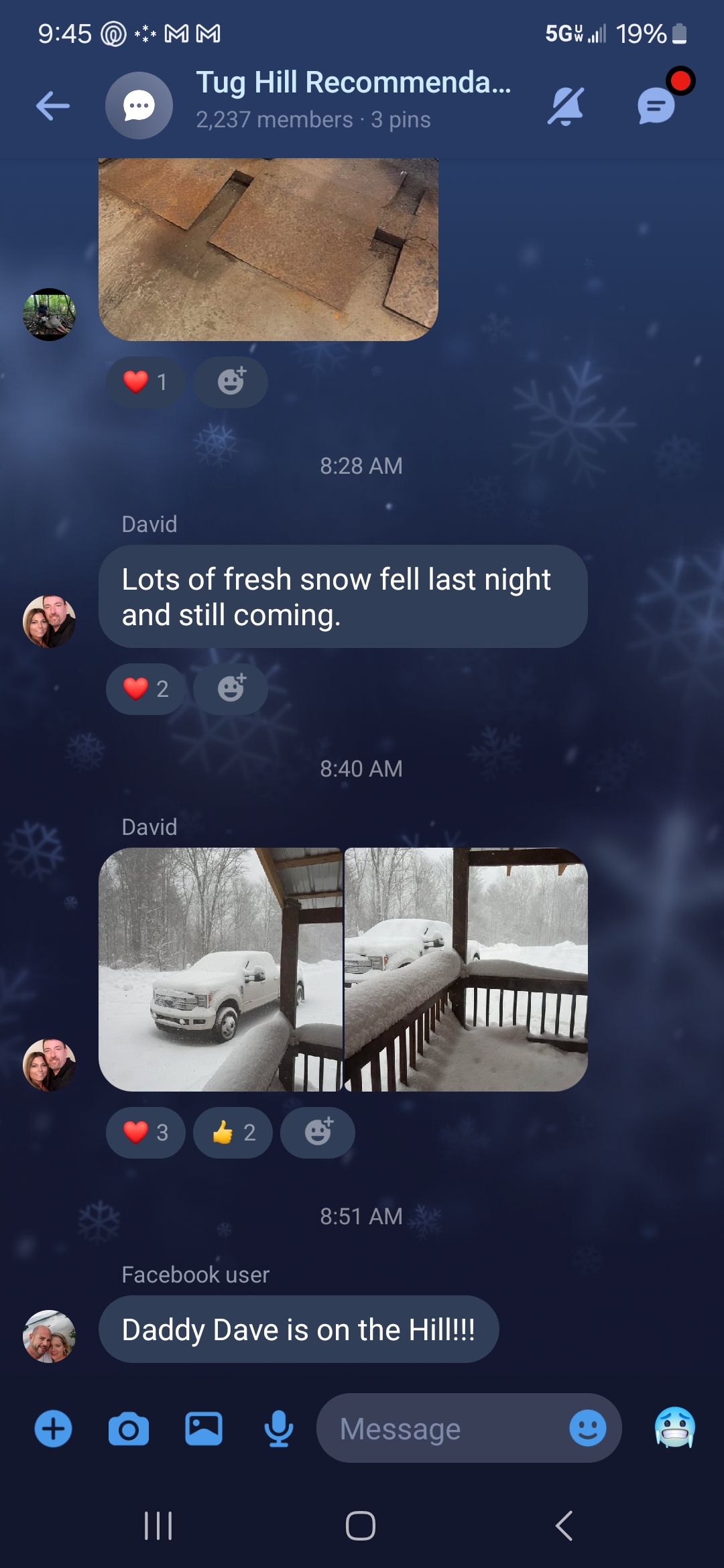Record a voice message
Screen dimensions: 724x1568
[279, 1429]
